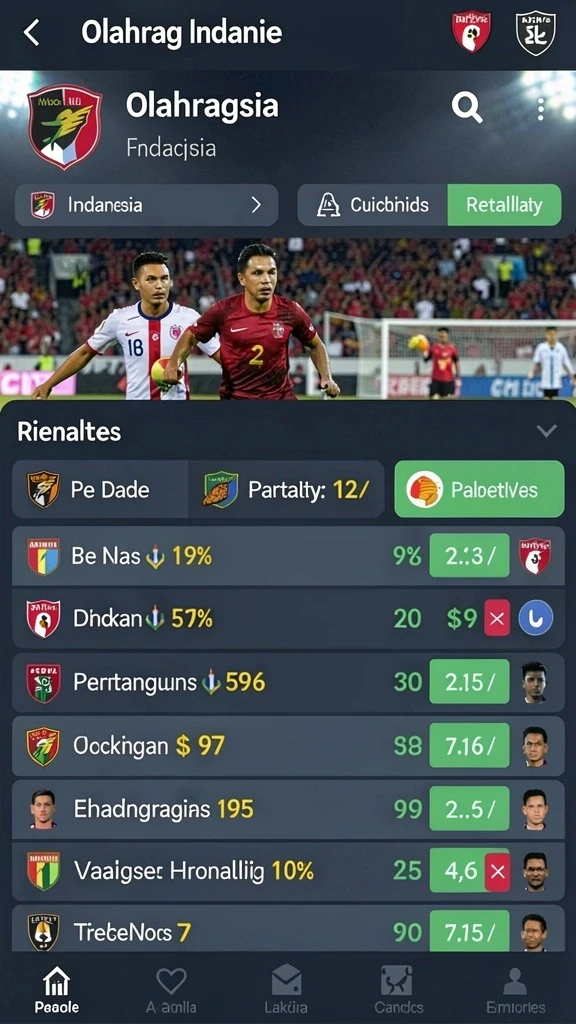Dismiss Vaaigser Hronallig pick with red X
Image resolution: width=576 pixels, height=1024 pixels.
pyautogui.click(x=497, y=872)
